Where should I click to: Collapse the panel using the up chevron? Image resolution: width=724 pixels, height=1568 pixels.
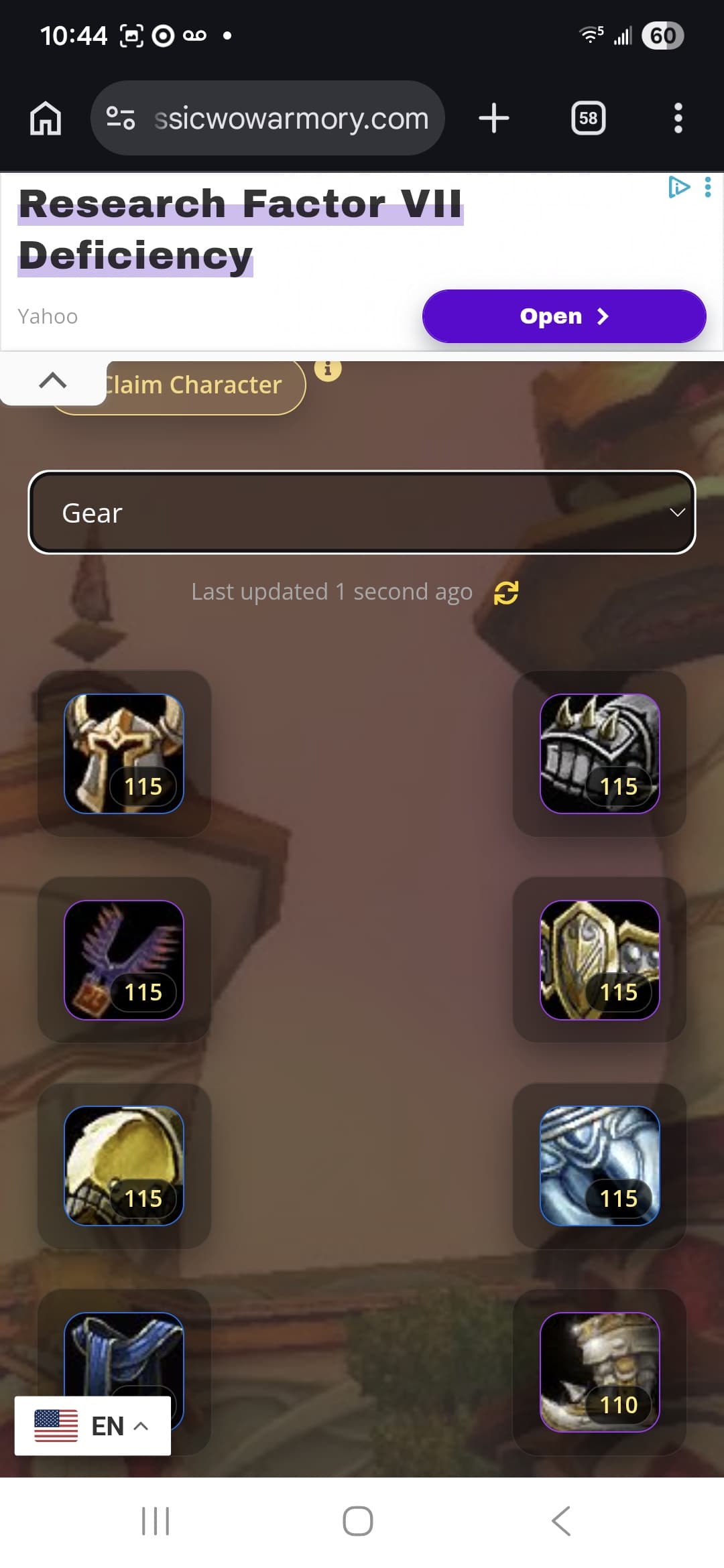click(x=52, y=381)
